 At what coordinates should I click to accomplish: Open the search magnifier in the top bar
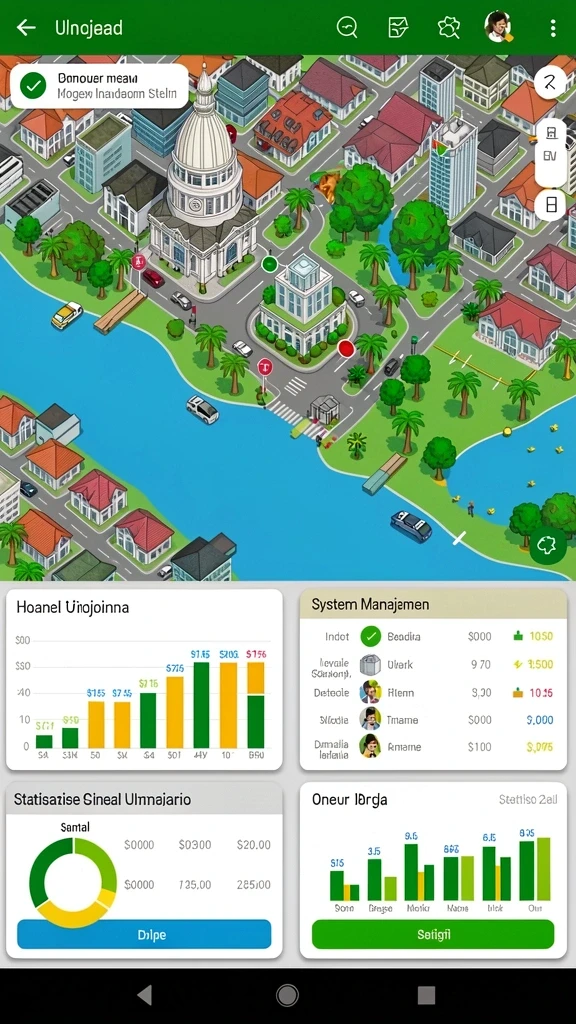[347, 27]
